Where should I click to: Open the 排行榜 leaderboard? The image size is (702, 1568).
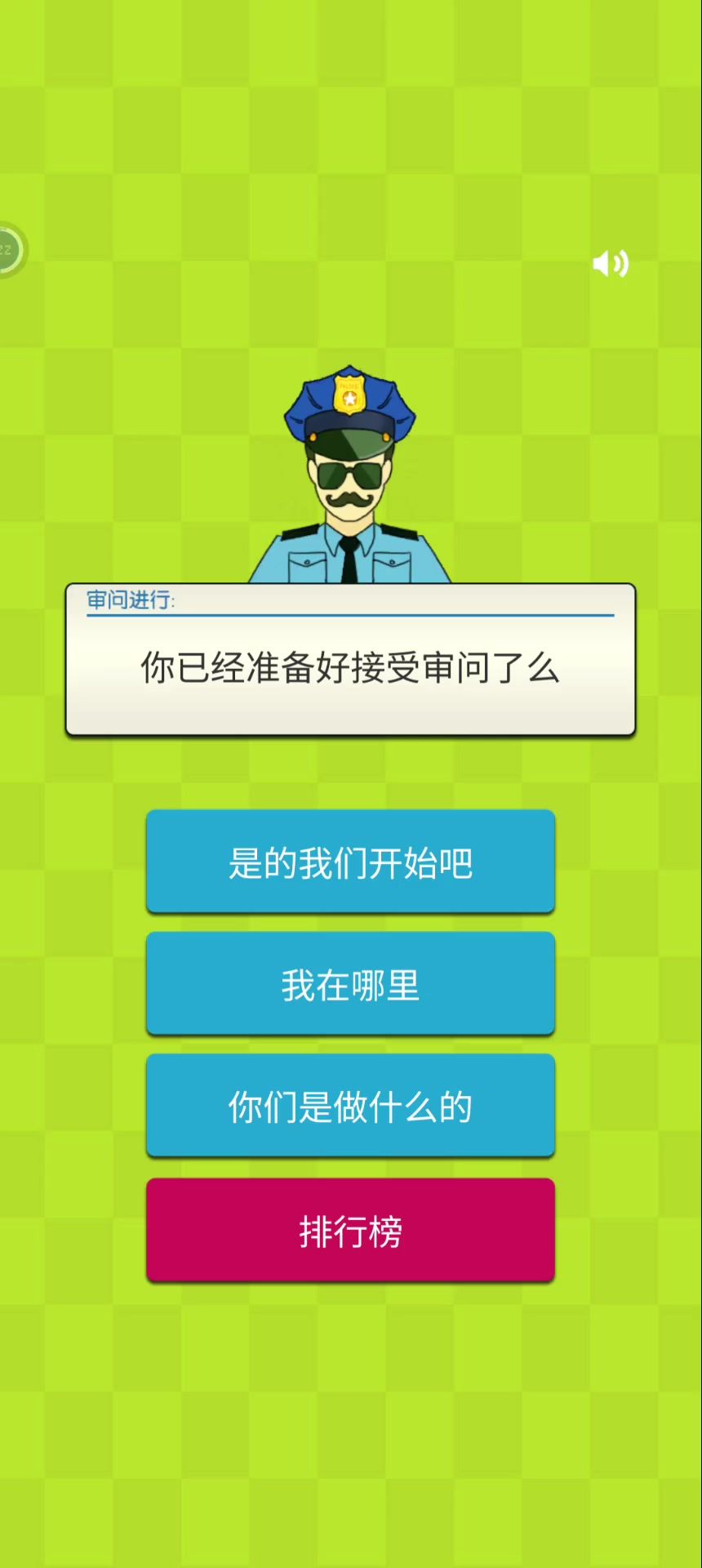pos(350,1231)
